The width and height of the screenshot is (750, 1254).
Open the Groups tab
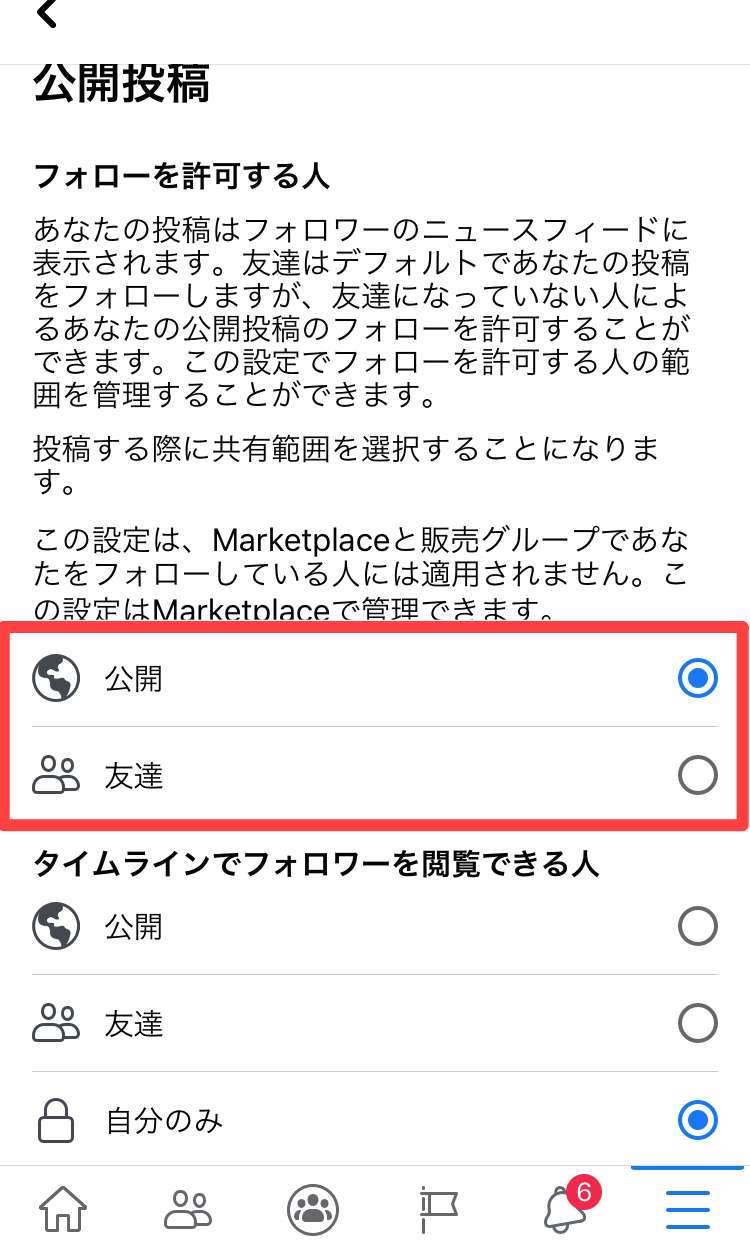(312, 1209)
